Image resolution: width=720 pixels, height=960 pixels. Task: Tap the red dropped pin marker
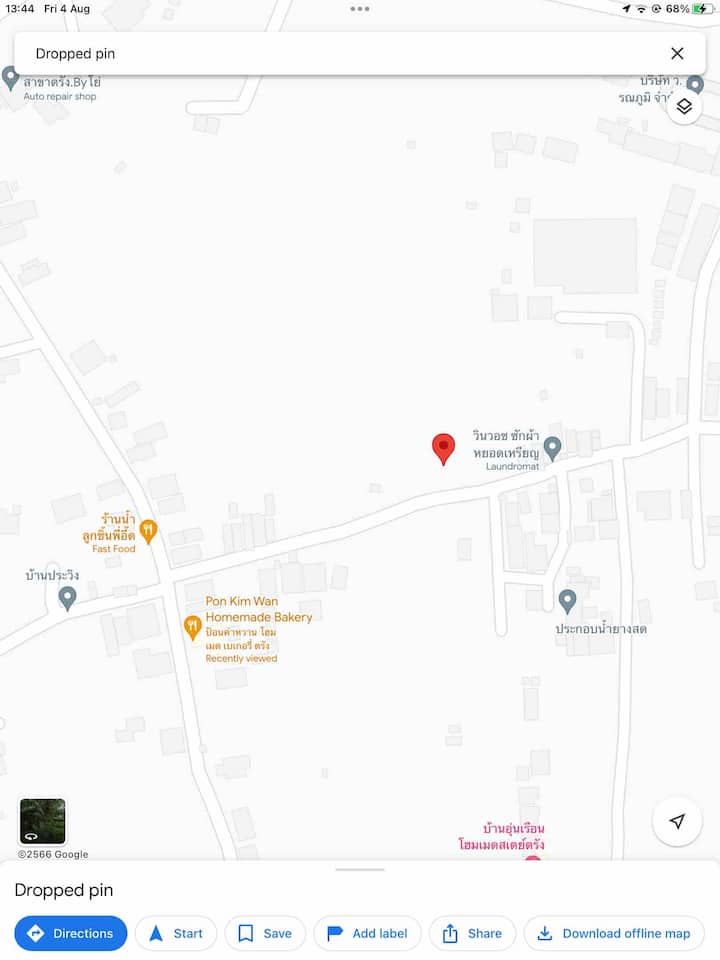click(x=443, y=448)
